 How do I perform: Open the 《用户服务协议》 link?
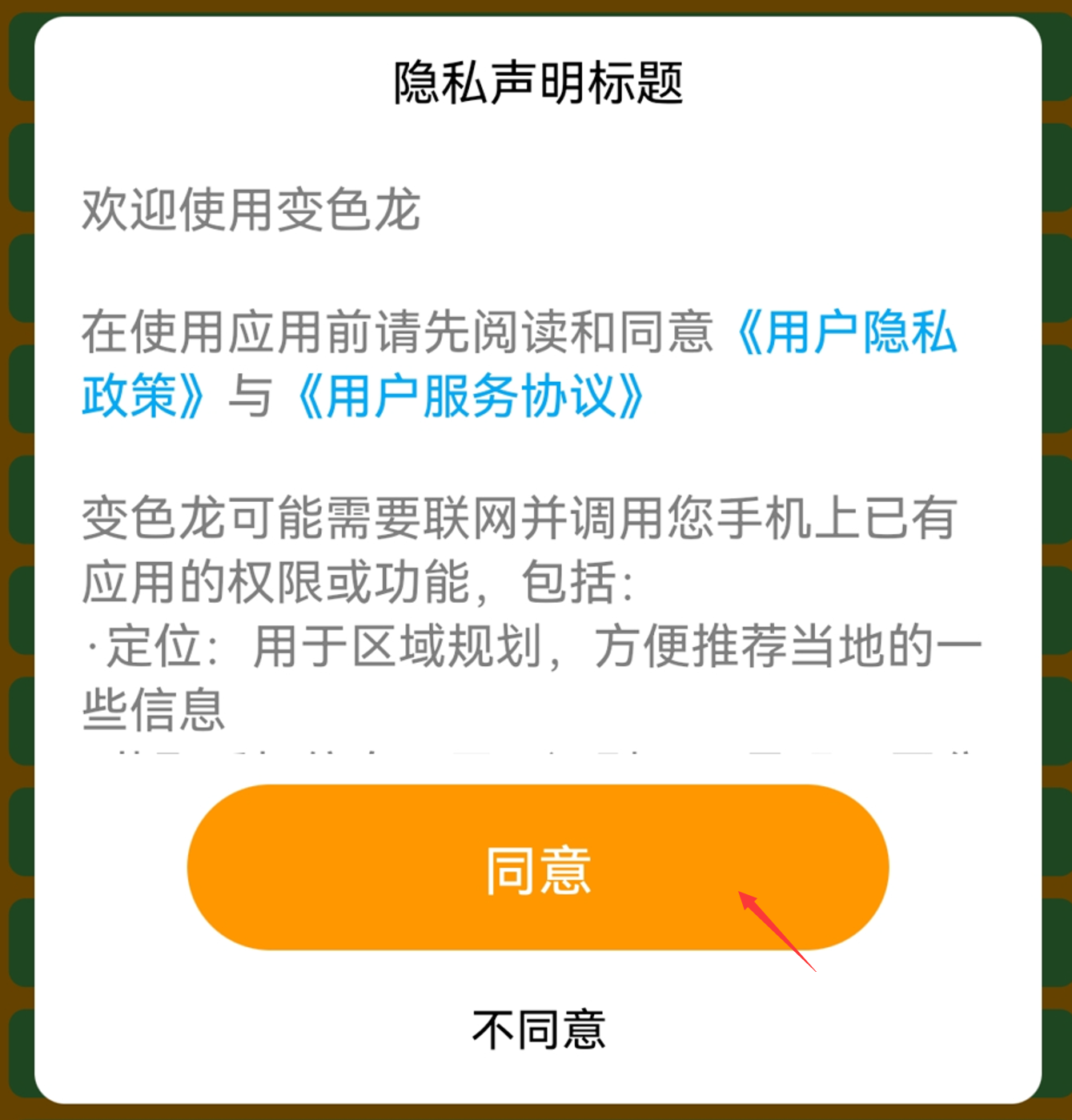pyautogui.click(x=469, y=395)
